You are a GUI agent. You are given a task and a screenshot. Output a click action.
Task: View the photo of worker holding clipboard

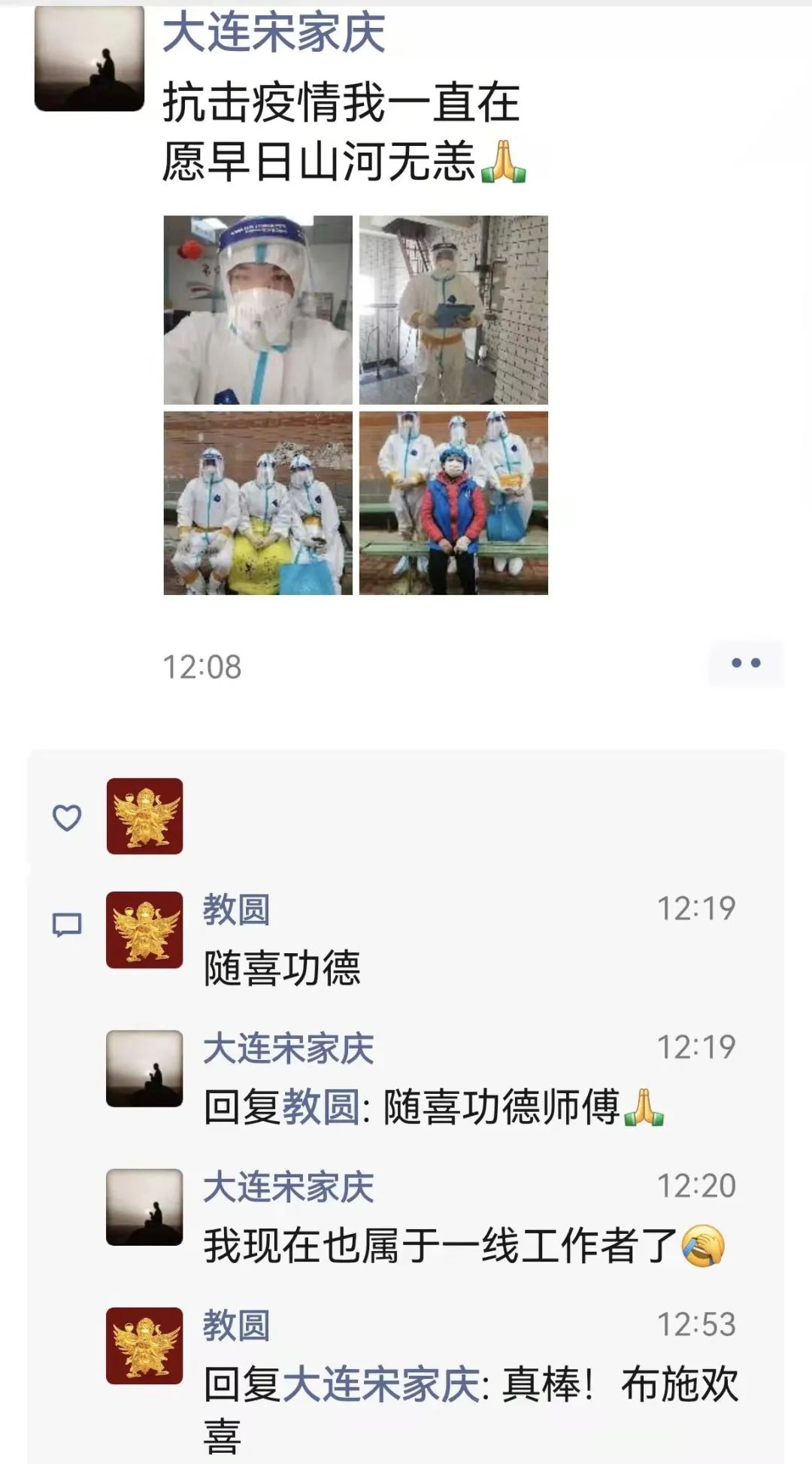453,310
